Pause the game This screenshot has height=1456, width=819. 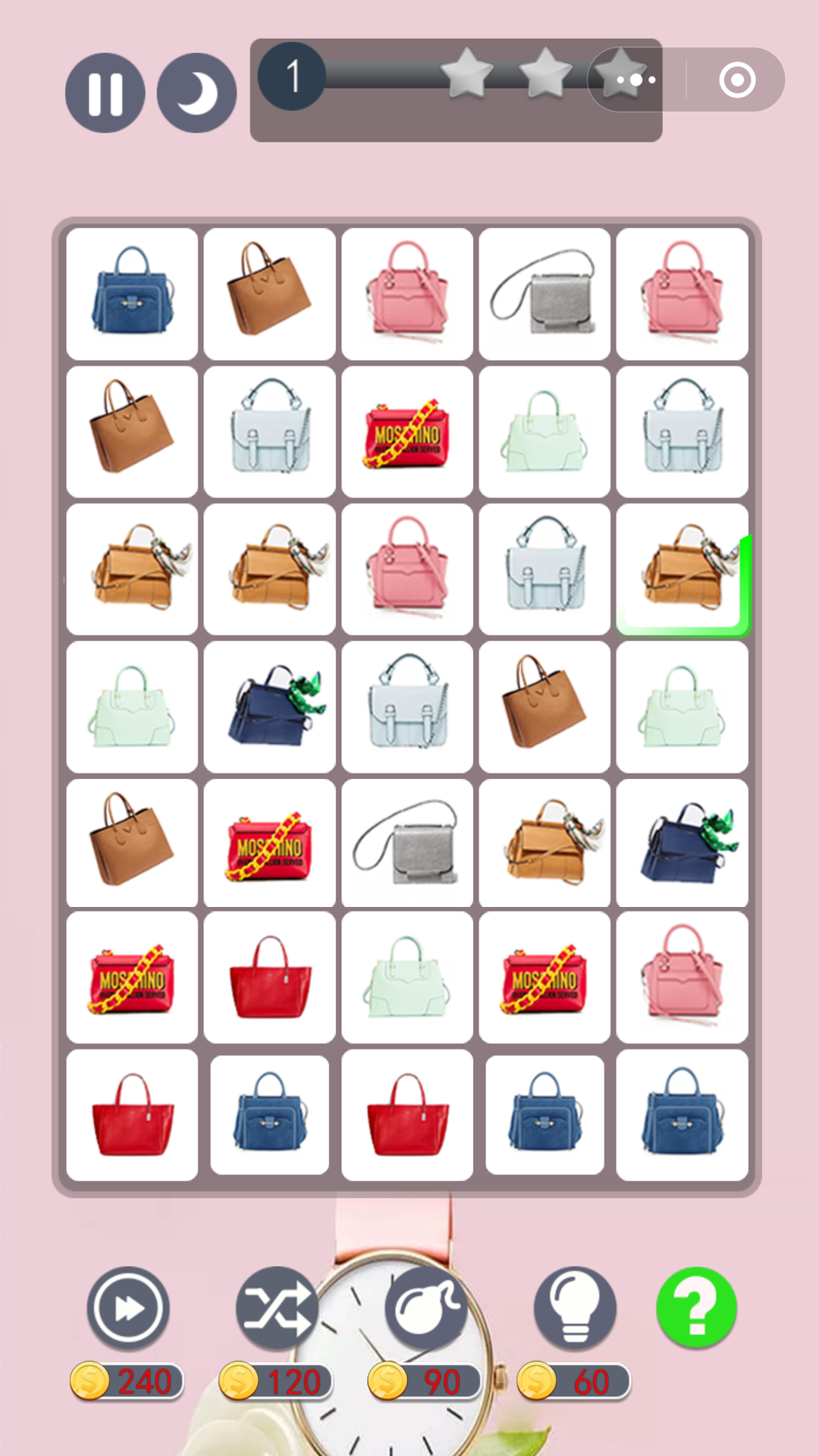[105, 93]
